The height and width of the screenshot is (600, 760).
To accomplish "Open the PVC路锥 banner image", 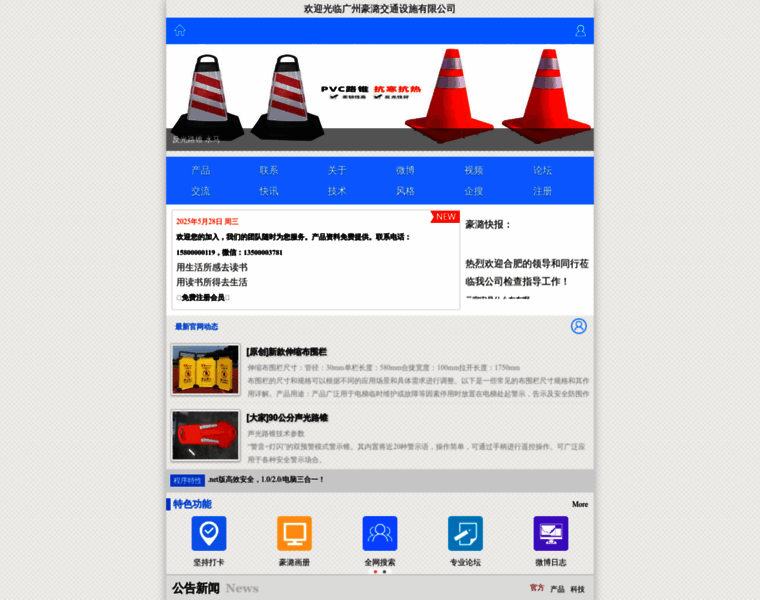I will pyautogui.click(x=380, y=97).
